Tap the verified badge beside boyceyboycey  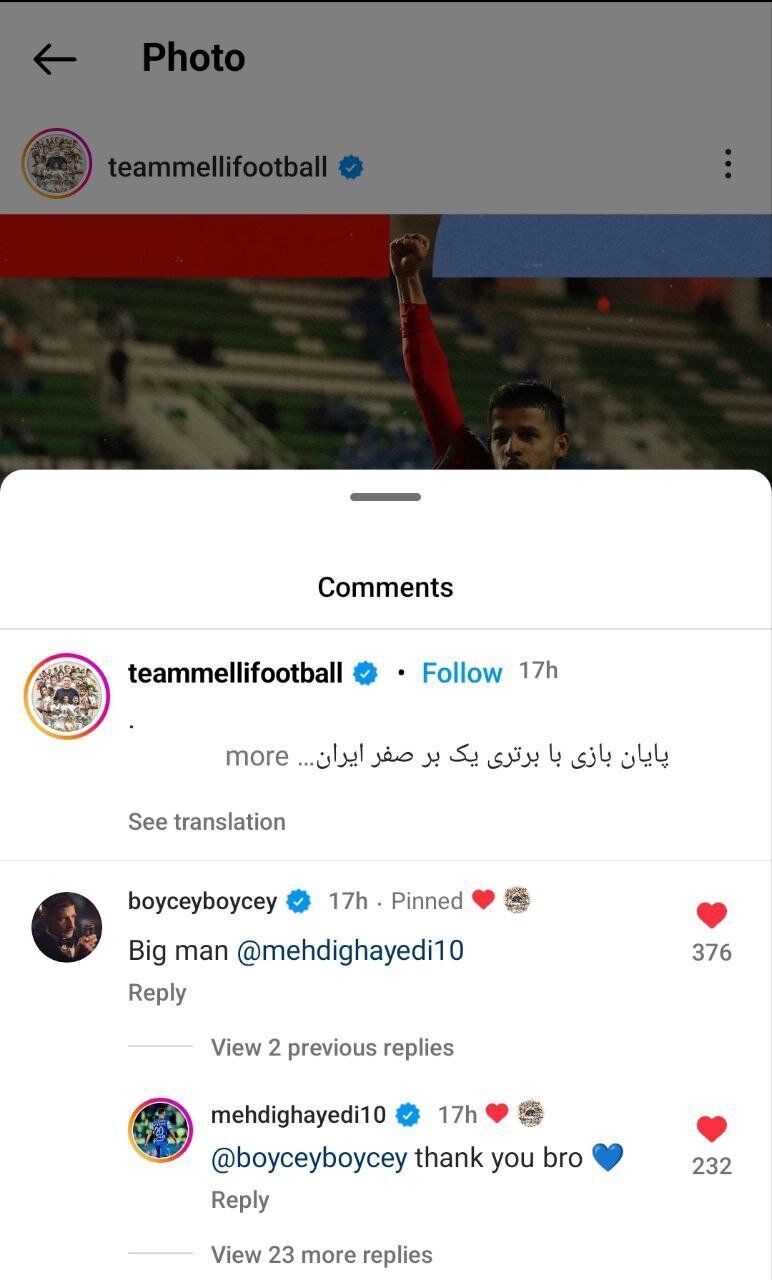pyautogui.click(x=296, y=900)
